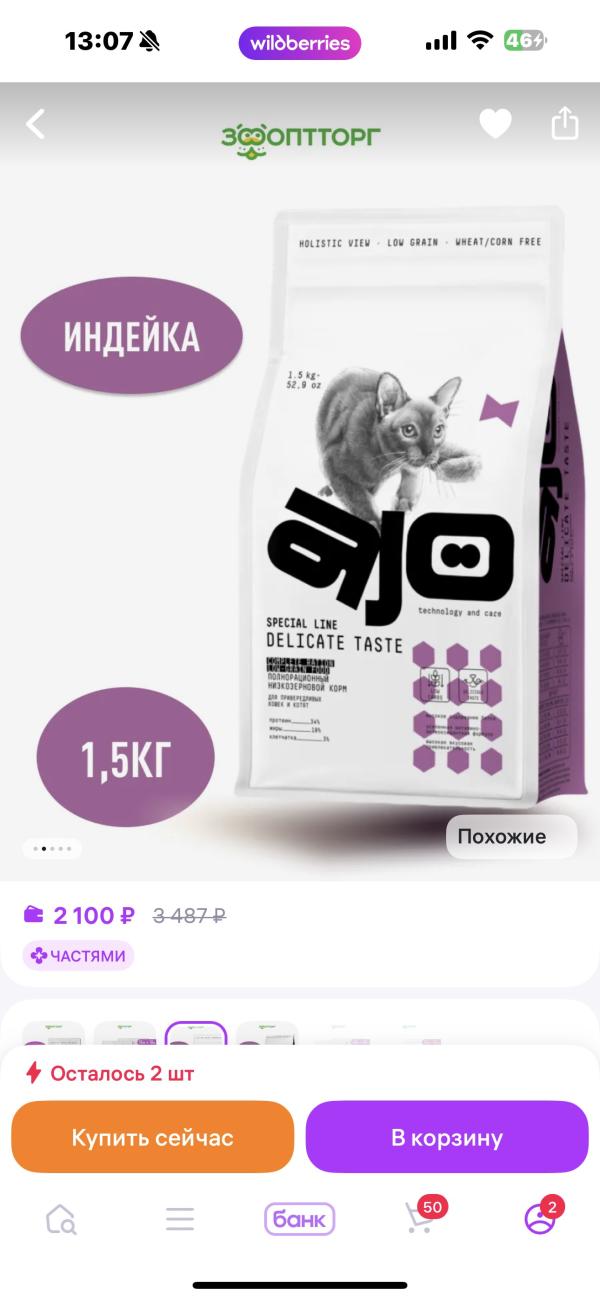Open the Частями installment chip
Image resolution: width=600 pixels, height=1300 pixels.
[x=79, y=956]
